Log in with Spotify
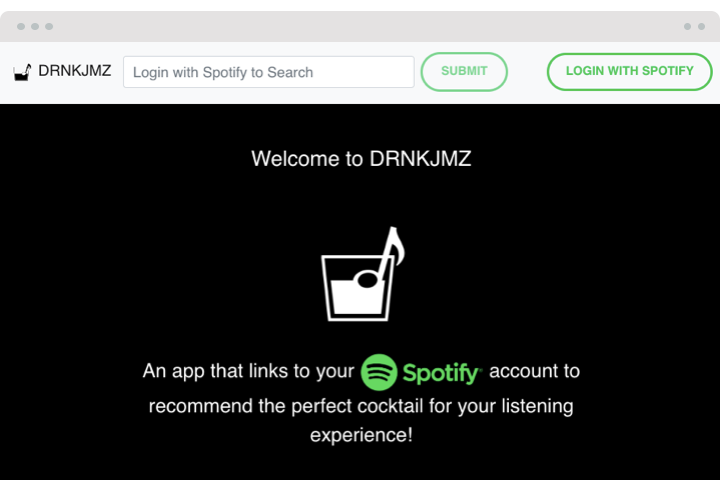The height and width of the screenshot is (480, 720). point(629,72)
